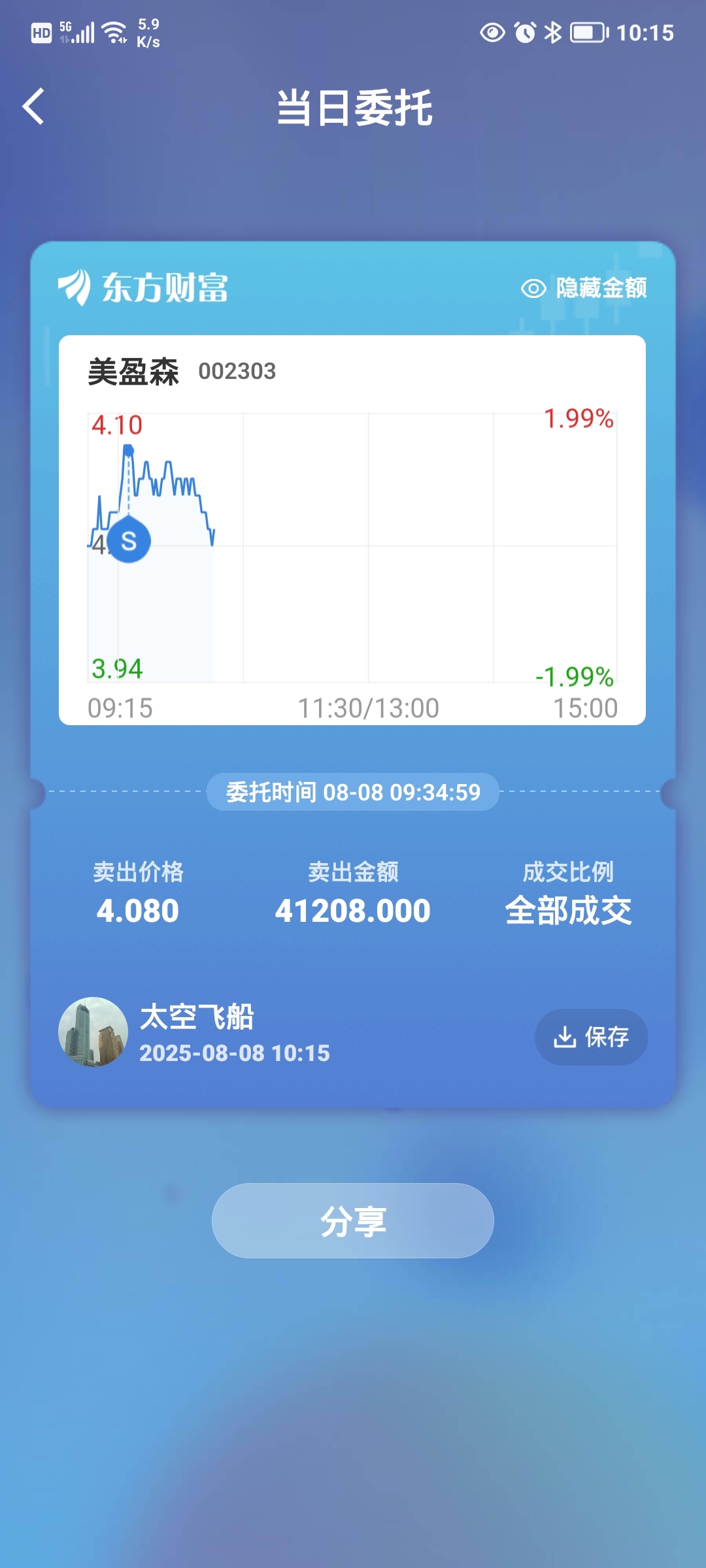Share the order card with 分享
706x1568 pixels.
pyautogui.click(x=353, y=1220)
